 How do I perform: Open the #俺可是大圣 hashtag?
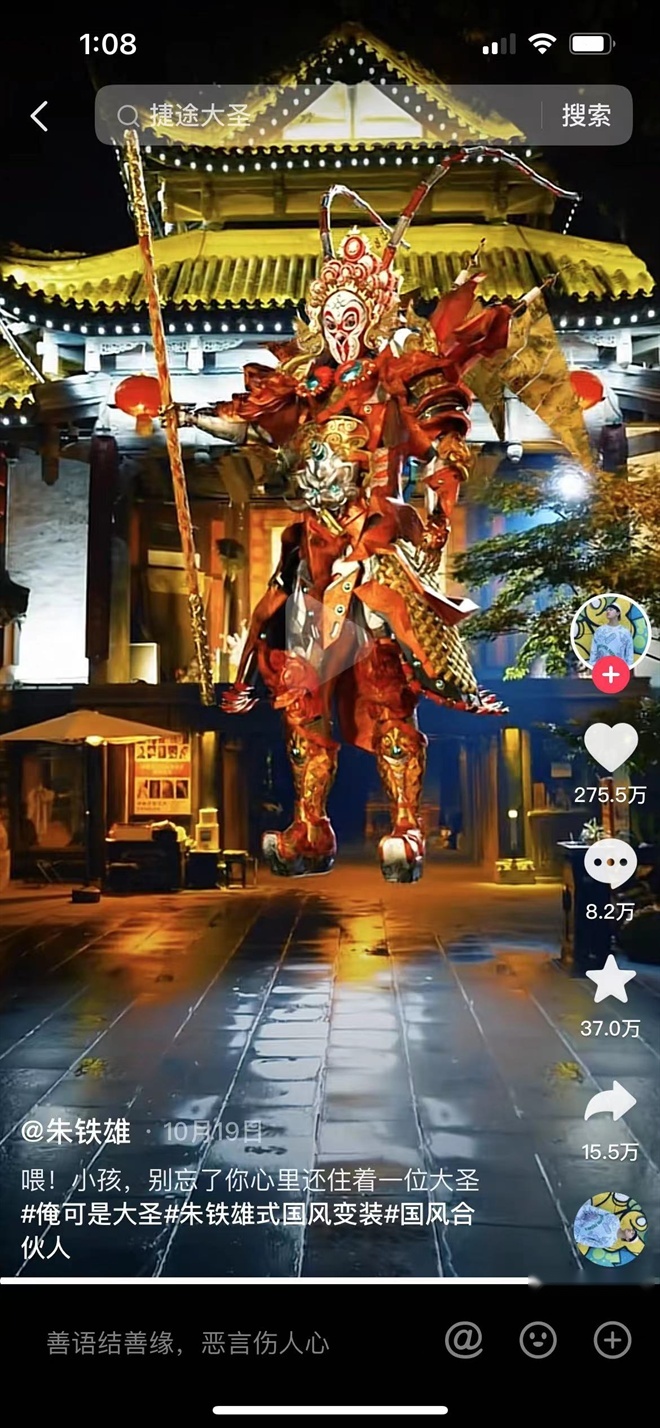90,1214
